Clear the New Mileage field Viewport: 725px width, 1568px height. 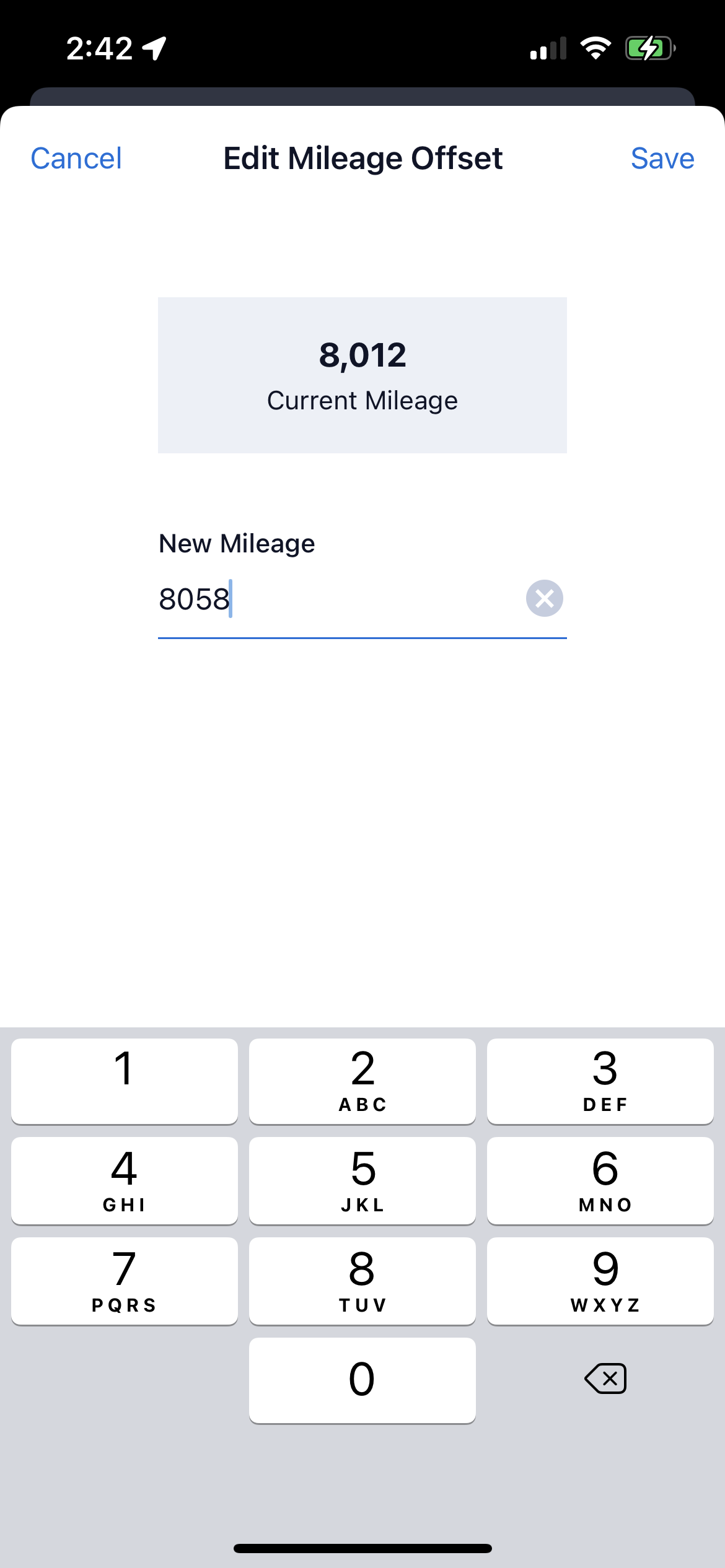tap(544, 598)
